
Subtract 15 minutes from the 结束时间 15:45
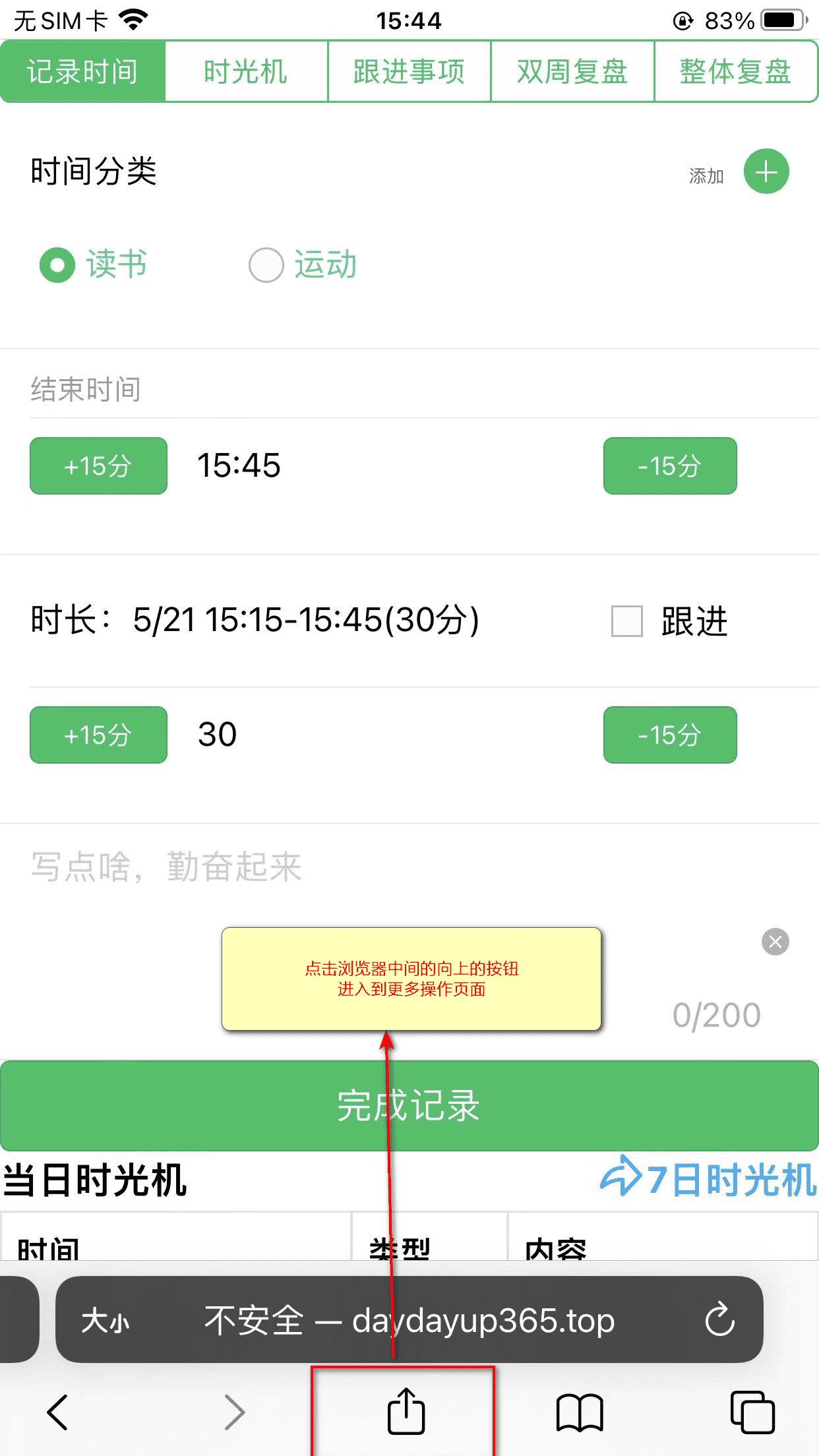pos(669,466)
